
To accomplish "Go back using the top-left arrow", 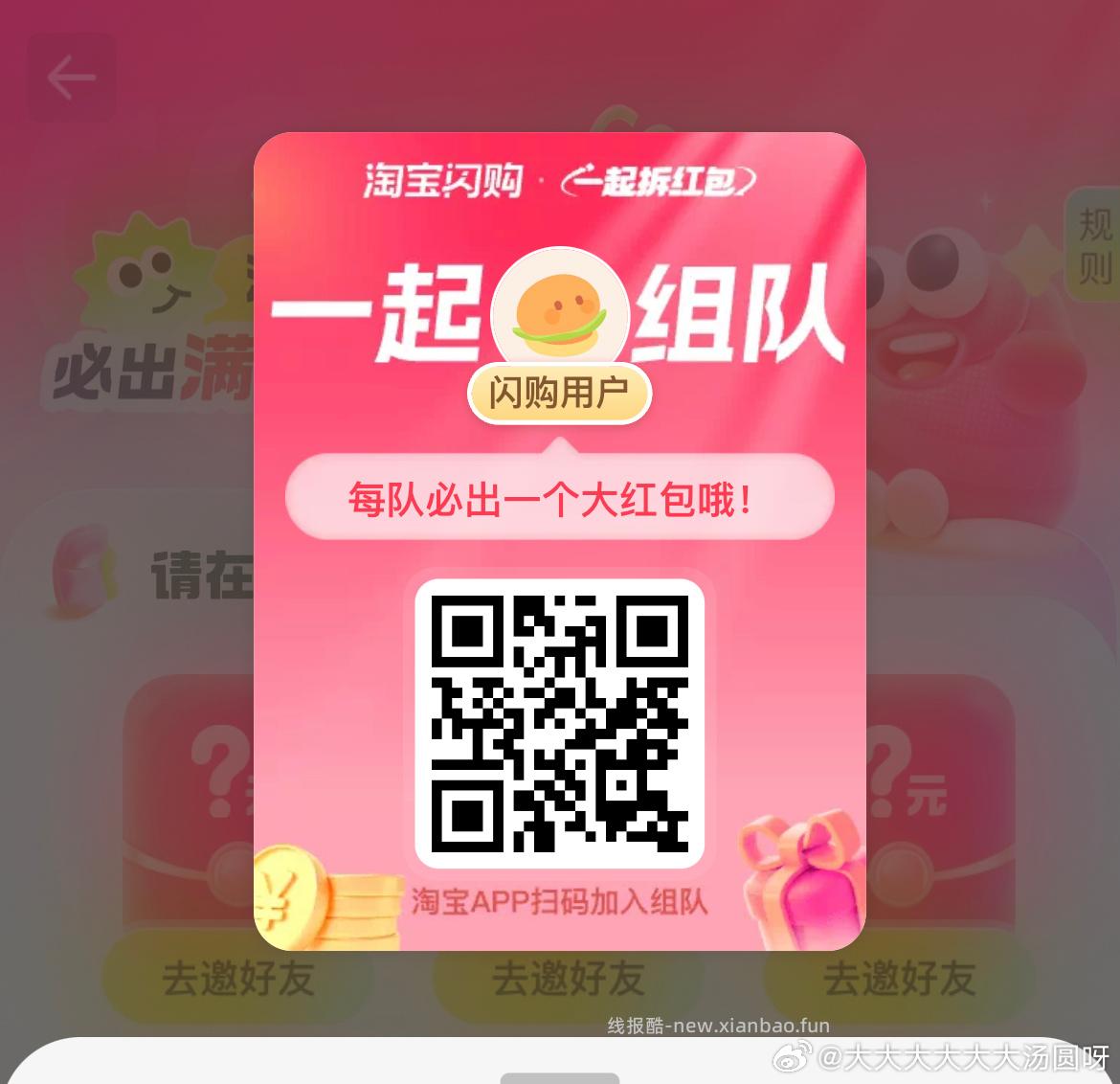I will [71, 79].
